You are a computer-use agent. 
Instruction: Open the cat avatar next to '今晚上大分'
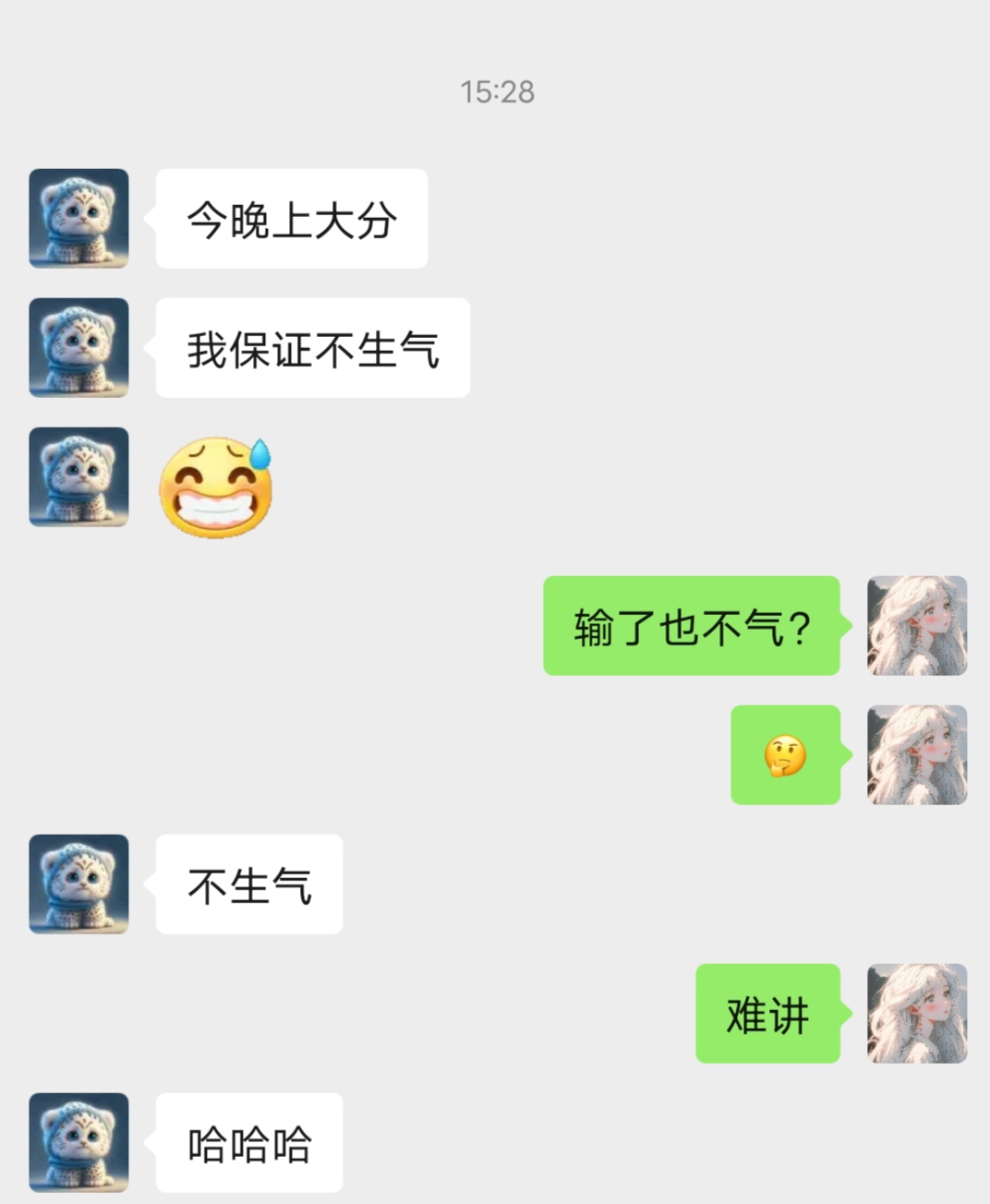[x=78, y=218]
